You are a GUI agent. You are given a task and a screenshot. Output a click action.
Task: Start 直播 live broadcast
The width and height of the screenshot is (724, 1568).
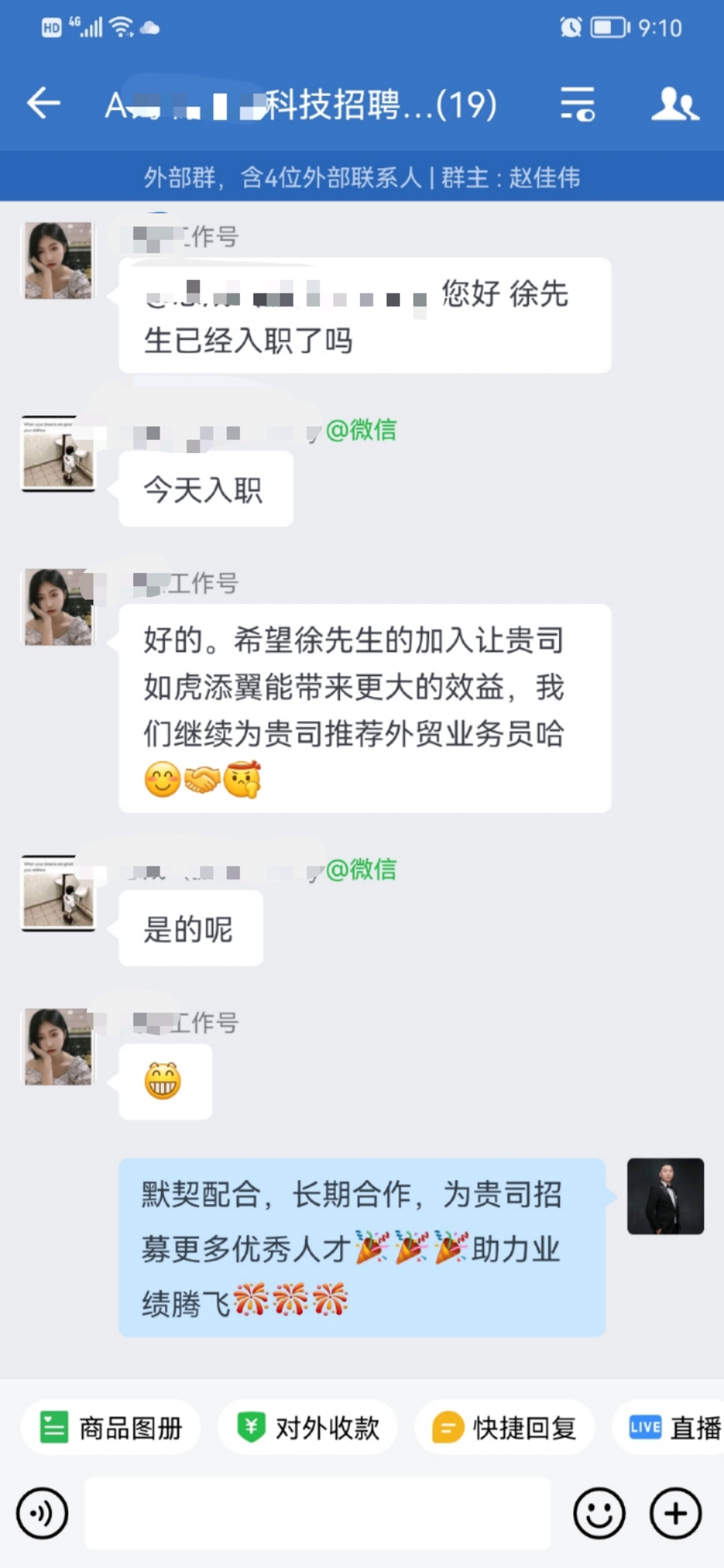pos(674,1427)
